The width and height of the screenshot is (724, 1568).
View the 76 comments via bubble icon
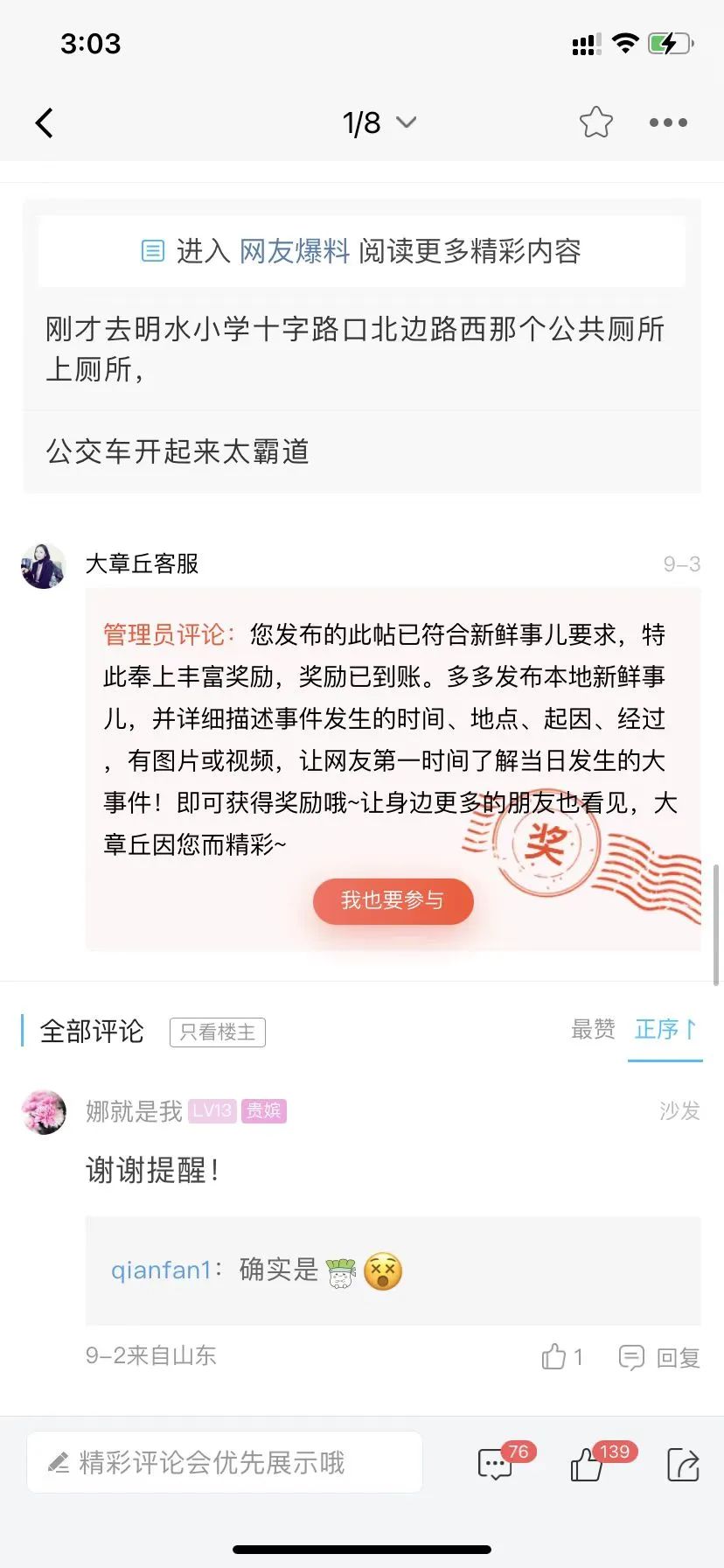[x=496, y=1464]
